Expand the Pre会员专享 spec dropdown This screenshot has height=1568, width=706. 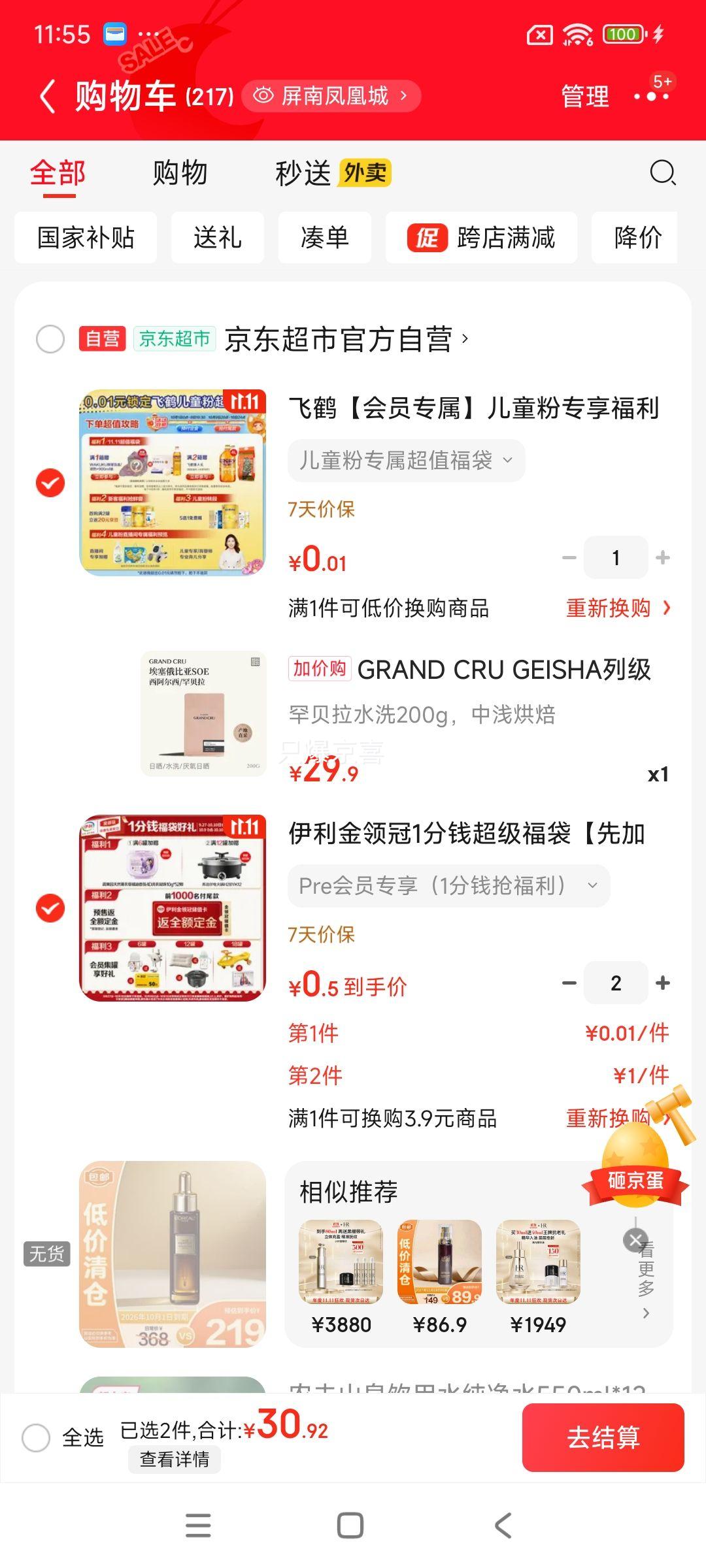coord(448,886)
